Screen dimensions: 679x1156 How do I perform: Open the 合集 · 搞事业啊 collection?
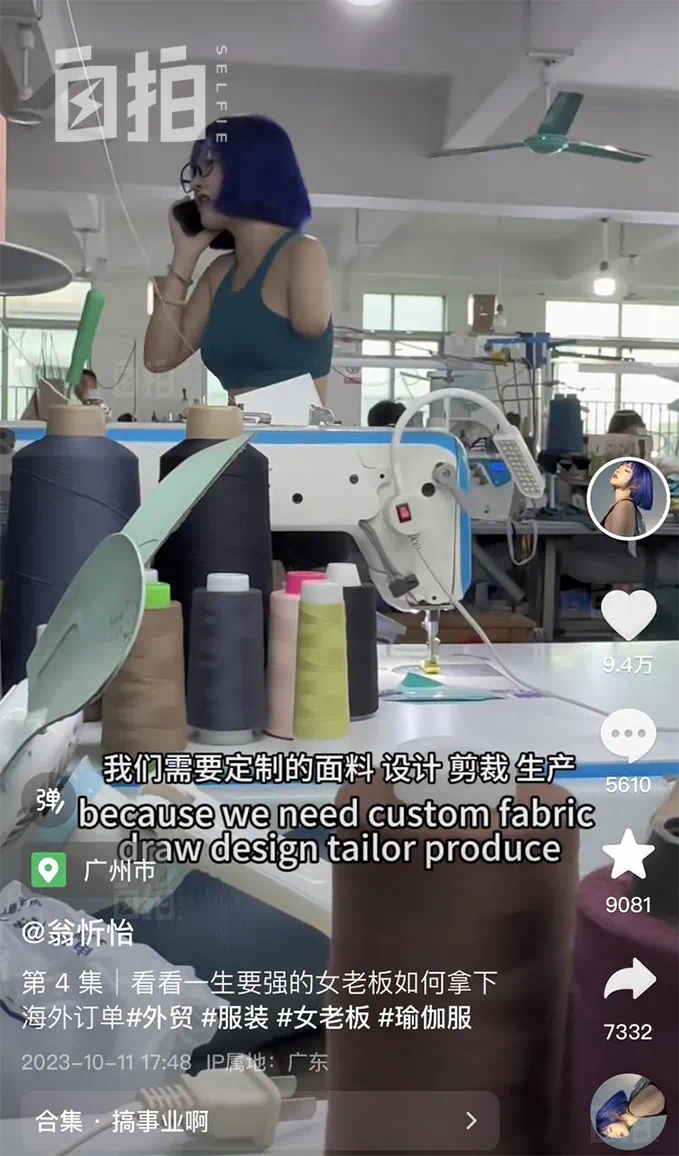259,1120
